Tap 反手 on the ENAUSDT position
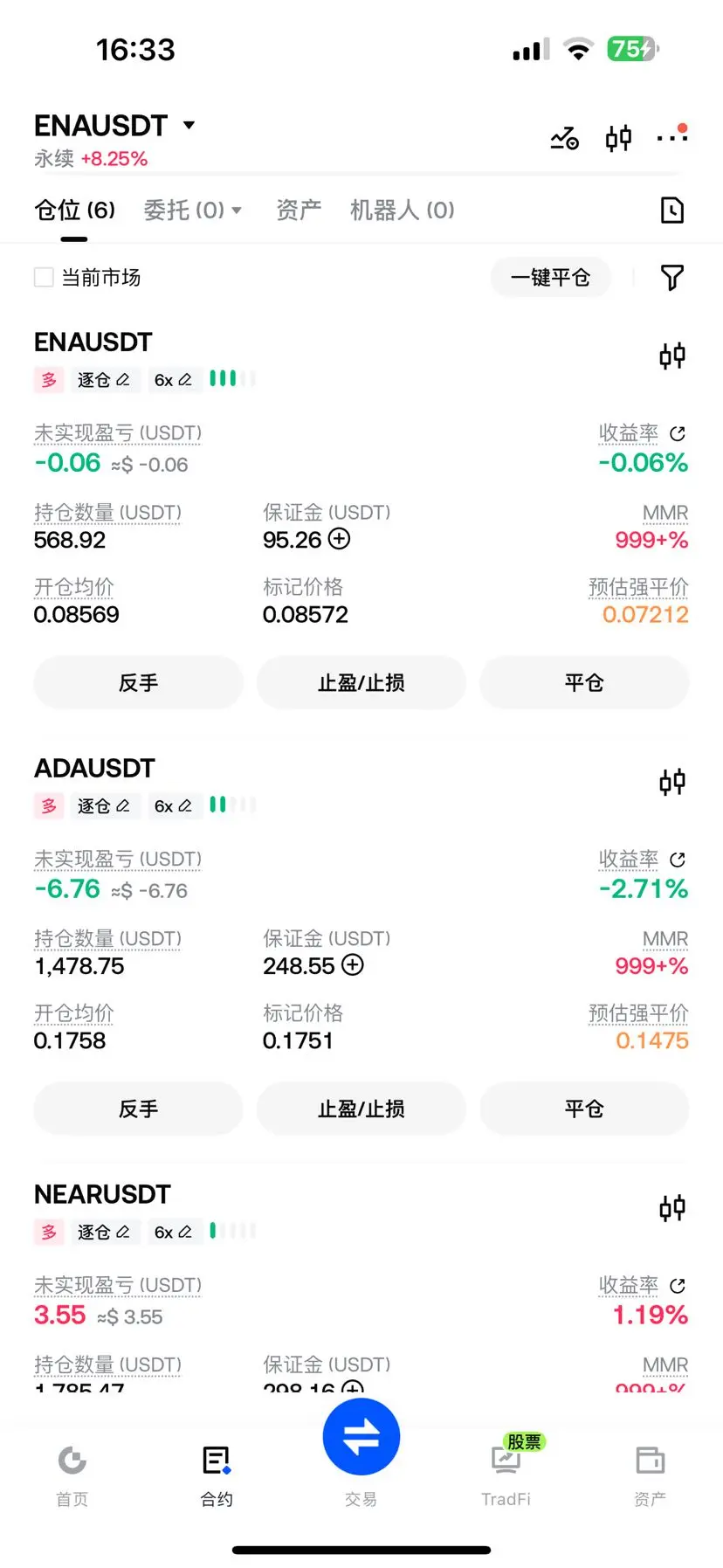This screenshot has width=723, height=1568. click(x=138, y=682)
